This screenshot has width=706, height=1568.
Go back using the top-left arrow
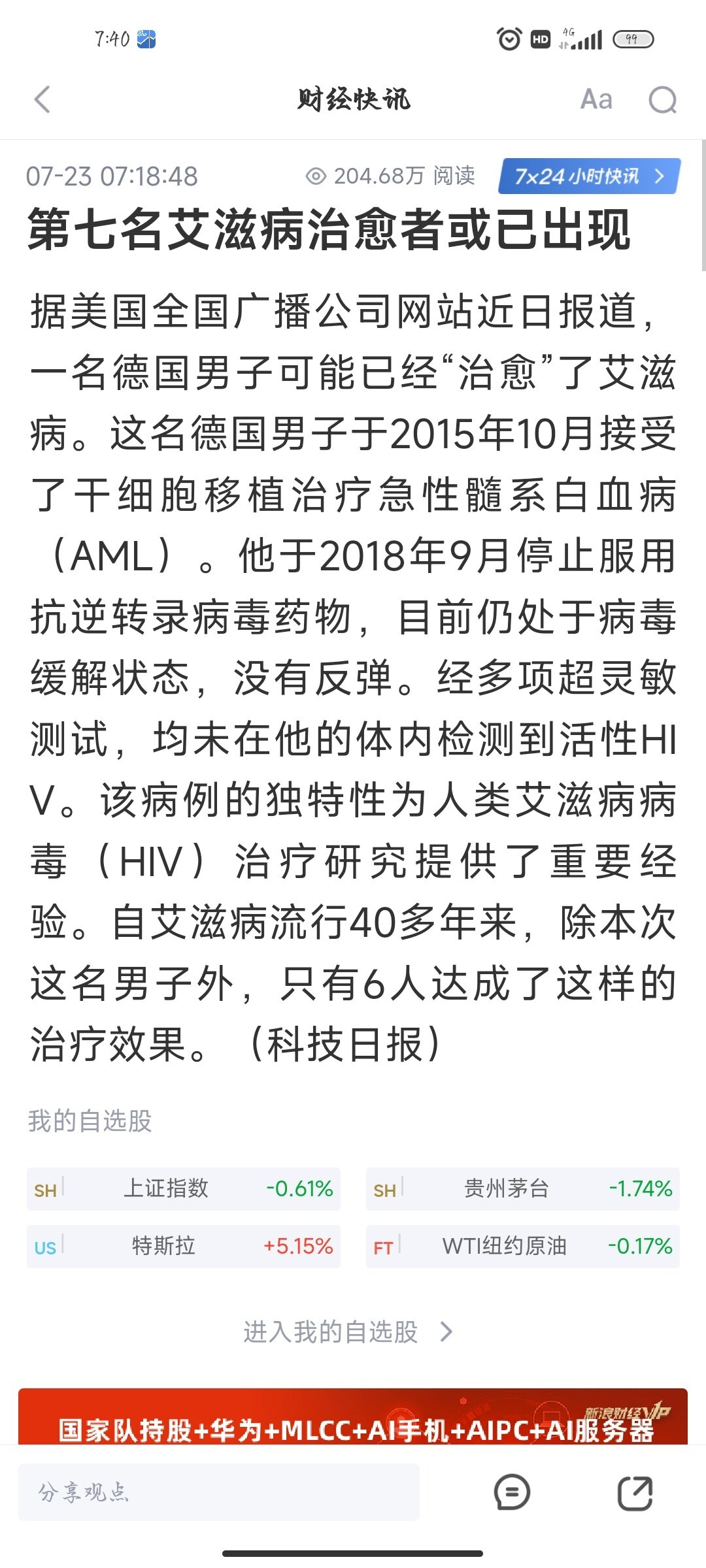[42, 100]
